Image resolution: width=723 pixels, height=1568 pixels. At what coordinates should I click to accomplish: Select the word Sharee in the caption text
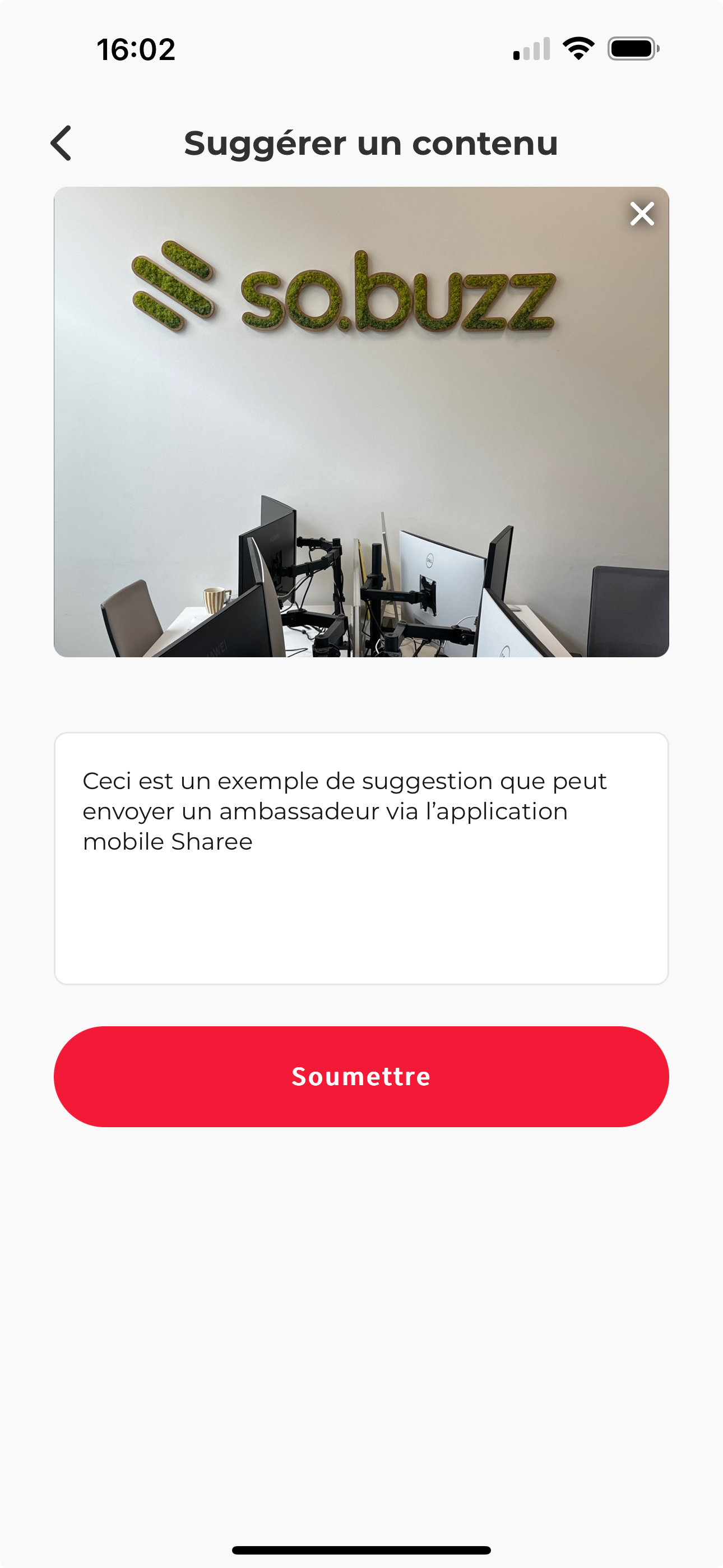click(x=211, y=841)
